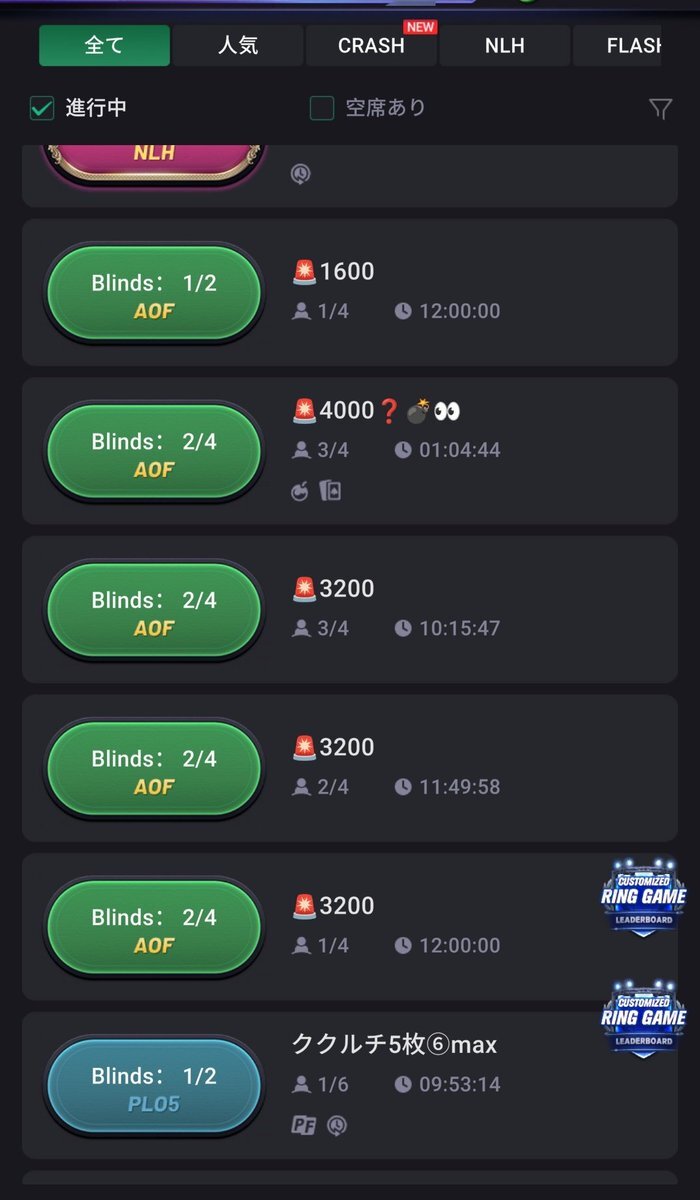This screenshot has width=700, height=1200.
Task: Enable the 空席あり checkbox
Action: click(x=322, y=108)
